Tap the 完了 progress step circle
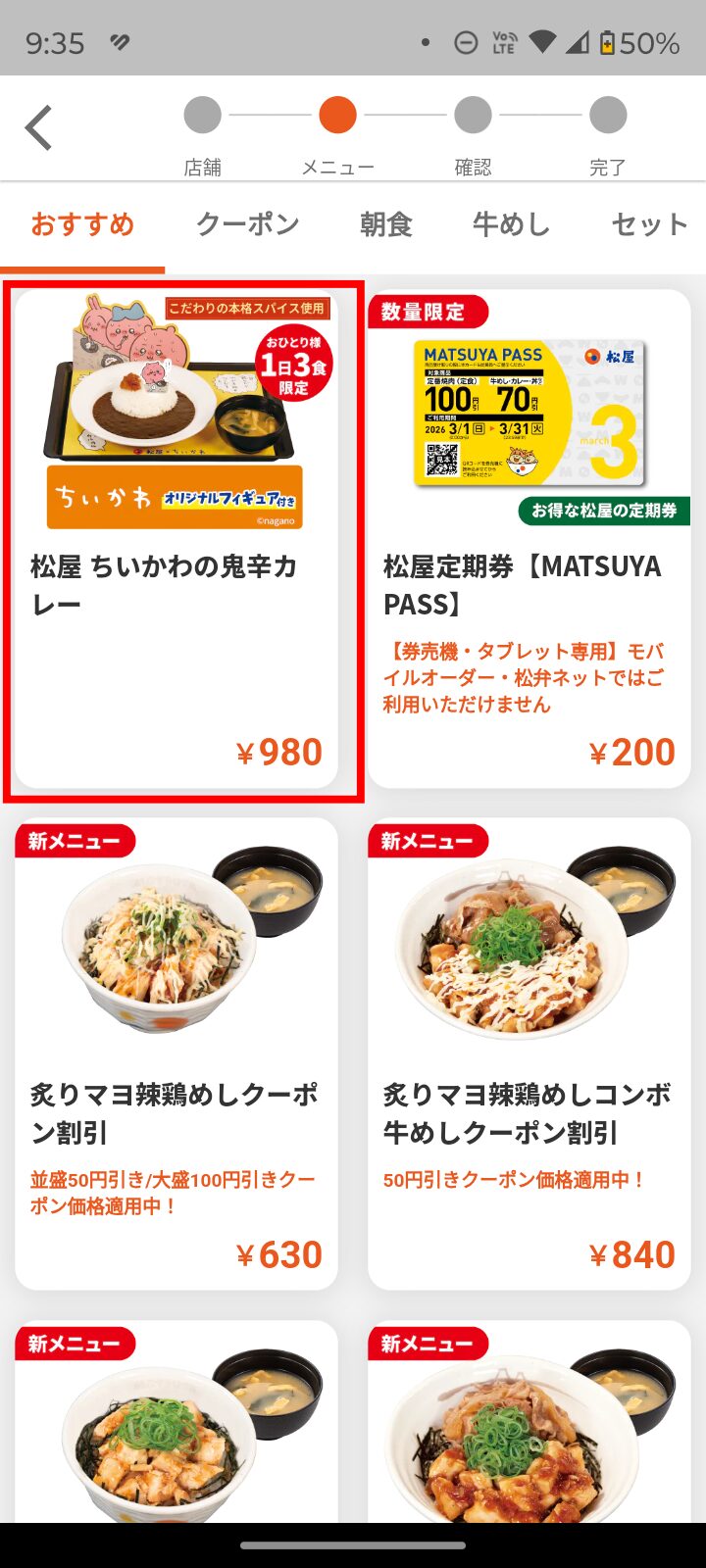Viewport: 706px width, 1568px height. 608,115
